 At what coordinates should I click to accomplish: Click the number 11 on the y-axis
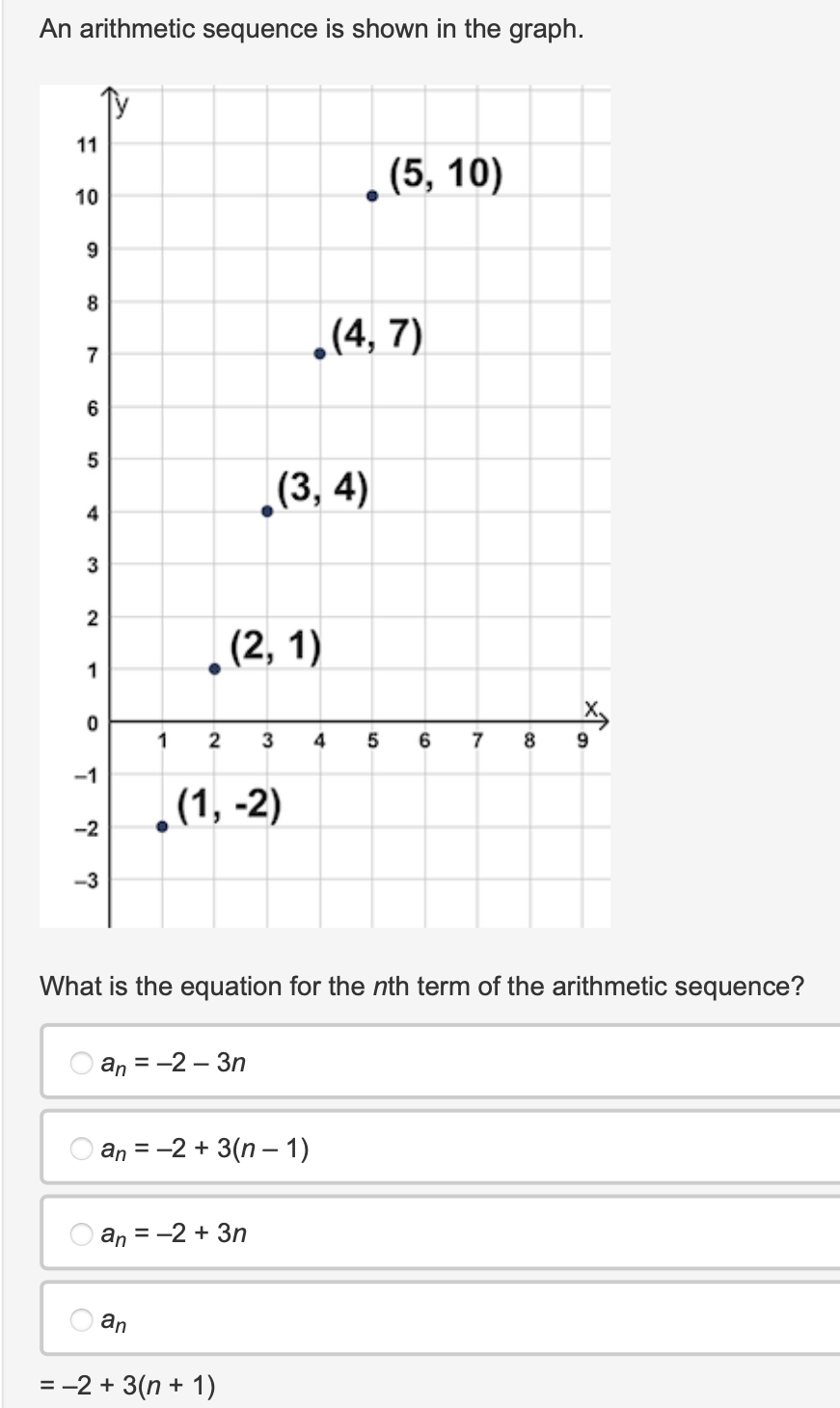coord(86,146)
